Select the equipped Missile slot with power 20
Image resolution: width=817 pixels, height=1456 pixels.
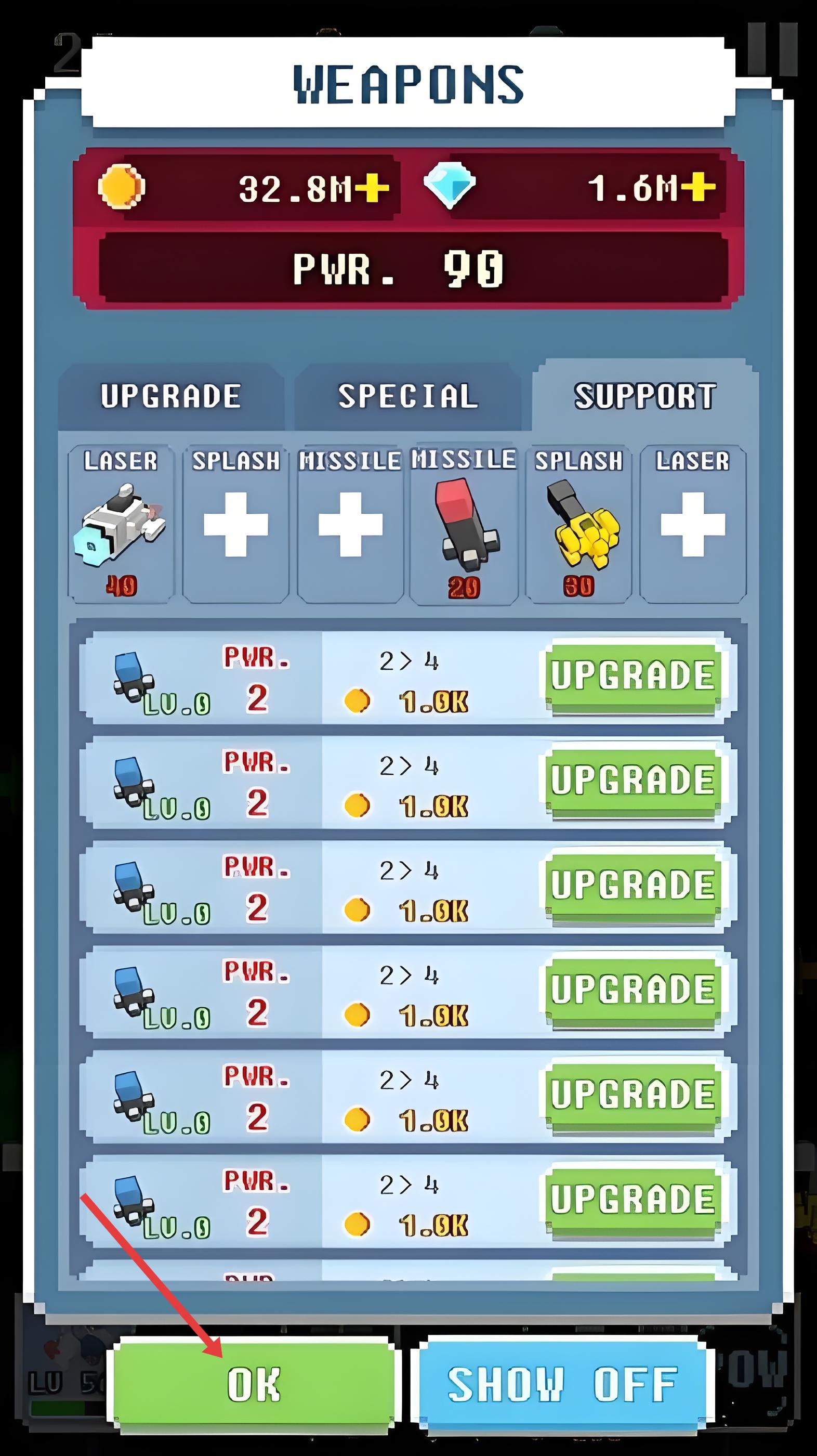(x=464, y=524)
